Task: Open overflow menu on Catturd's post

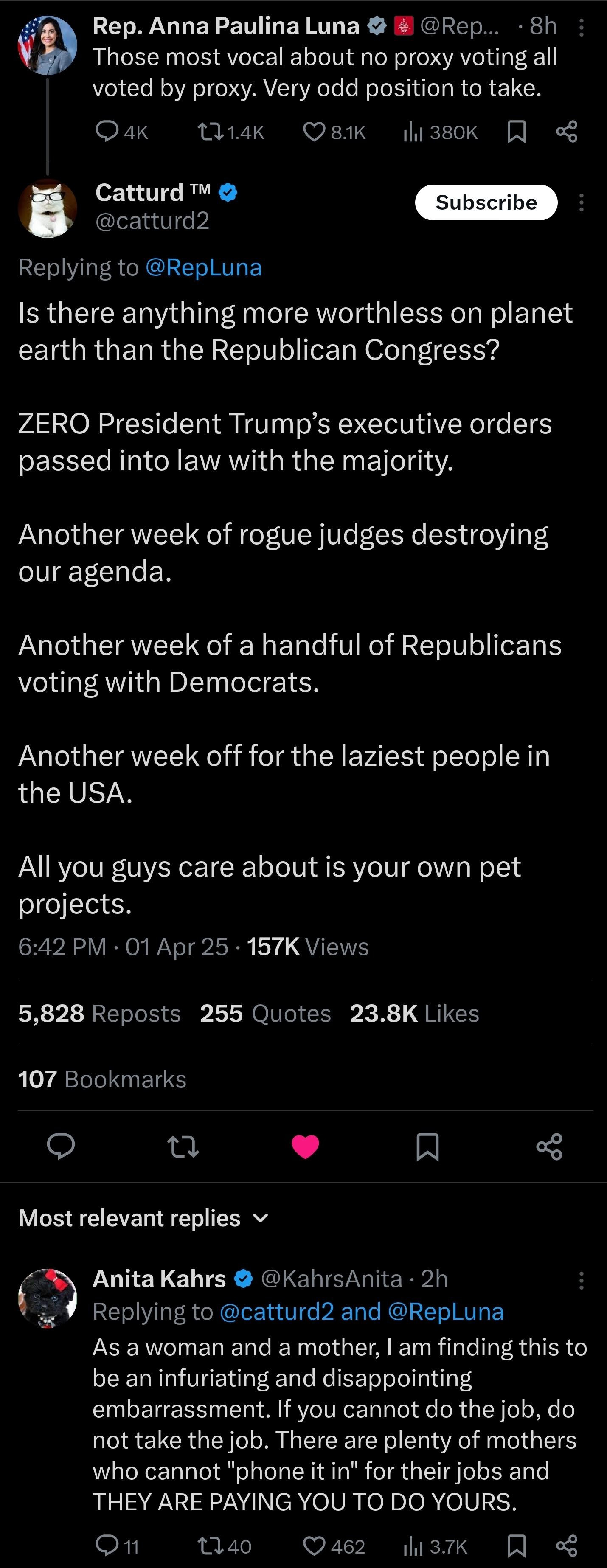Action: coord(582,202)
